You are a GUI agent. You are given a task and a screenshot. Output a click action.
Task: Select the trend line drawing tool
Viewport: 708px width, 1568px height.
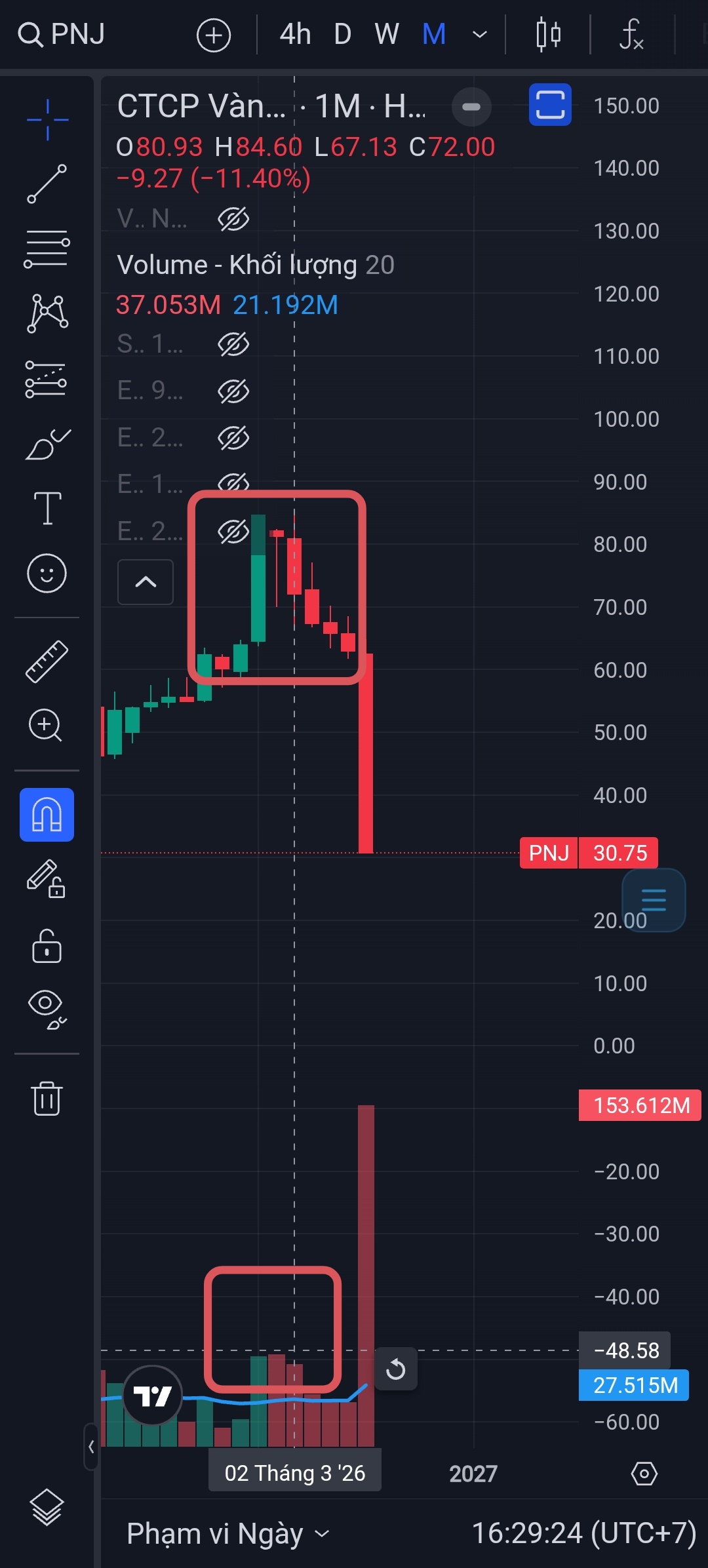tap(47, 184)
